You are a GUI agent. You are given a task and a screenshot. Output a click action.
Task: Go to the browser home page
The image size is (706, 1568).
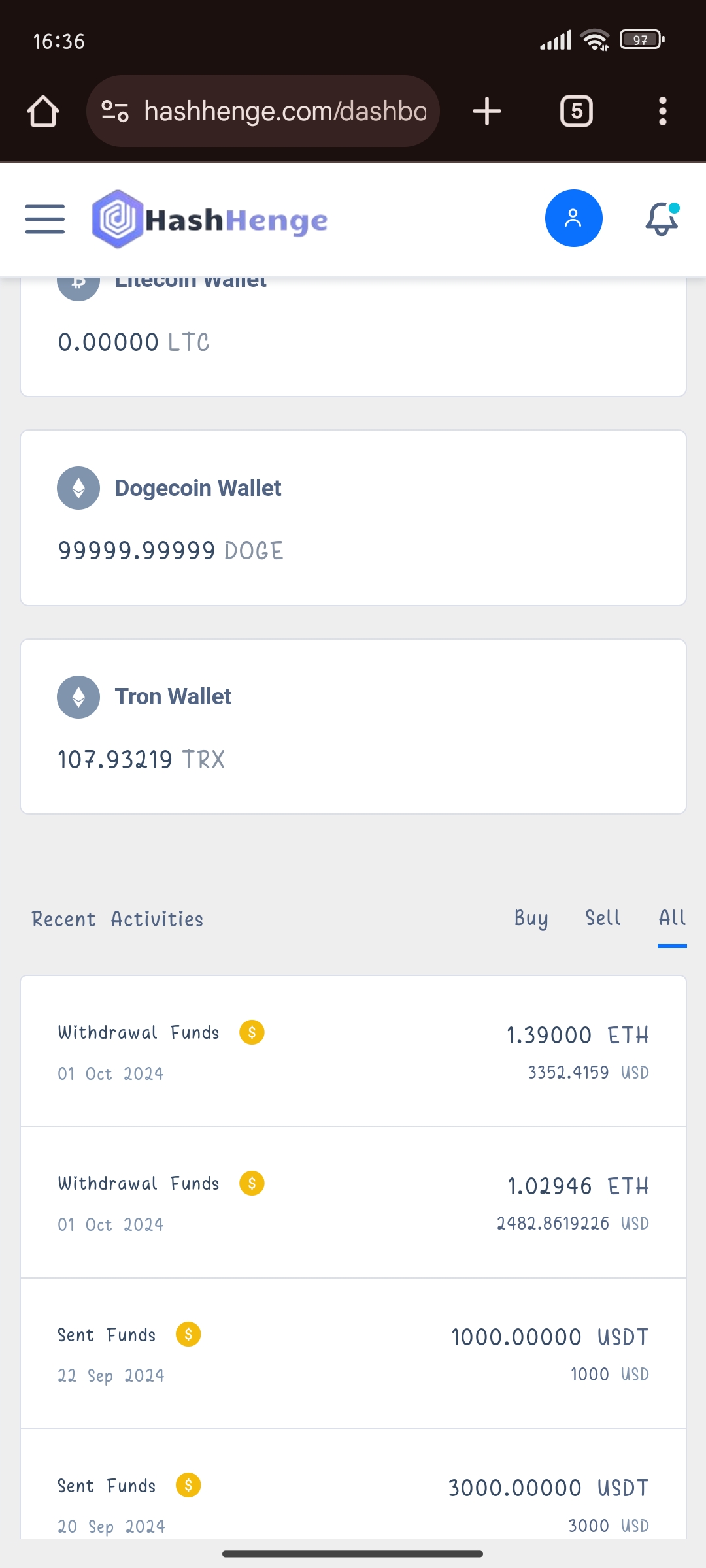(43, 111)
